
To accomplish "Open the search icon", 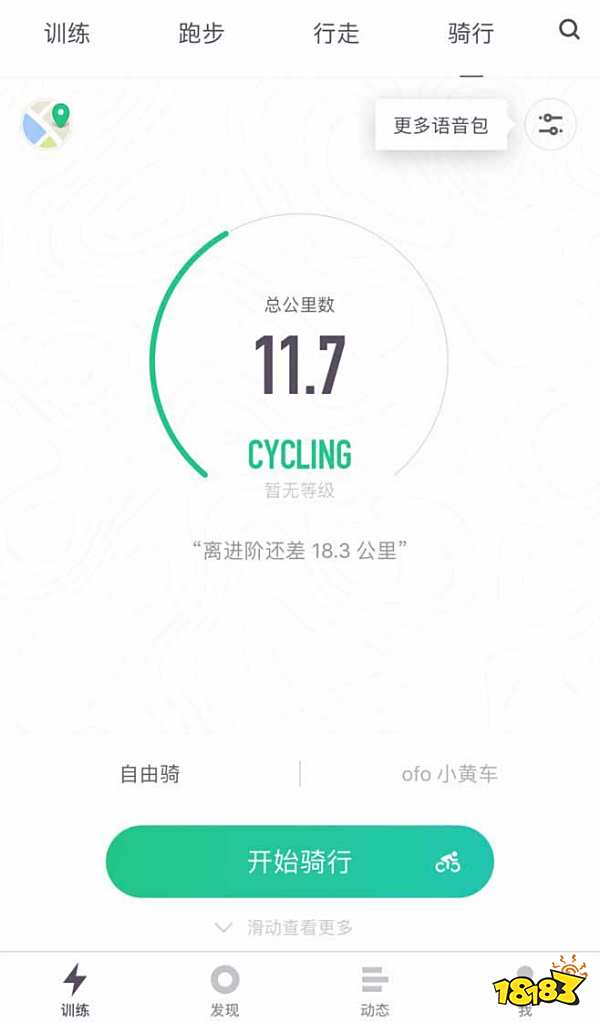I will [x=569, y=30].
